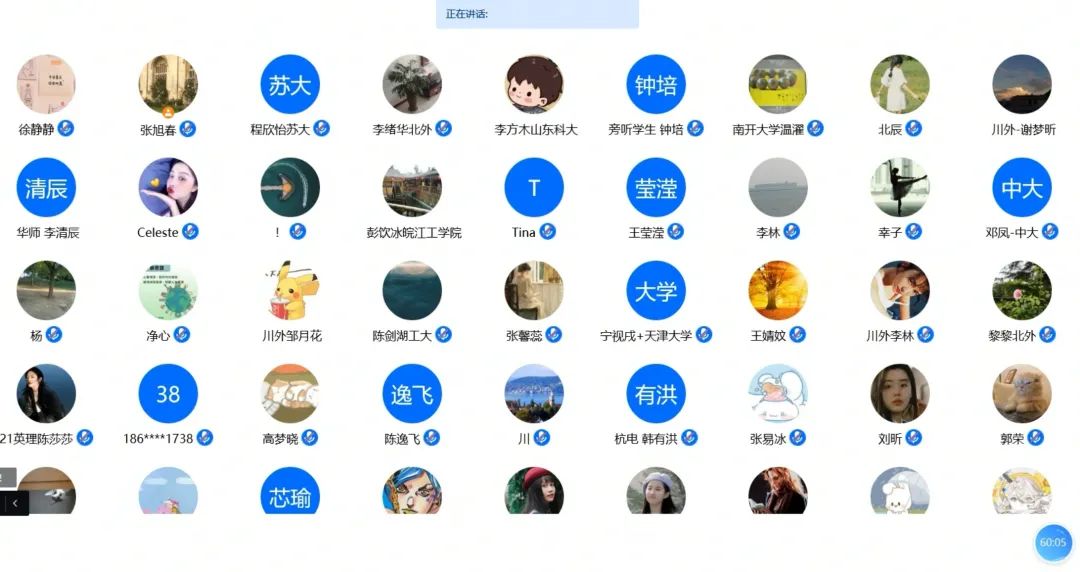
Task: Tap 陈逸飞's avatar tile
Action: [412, 394]
